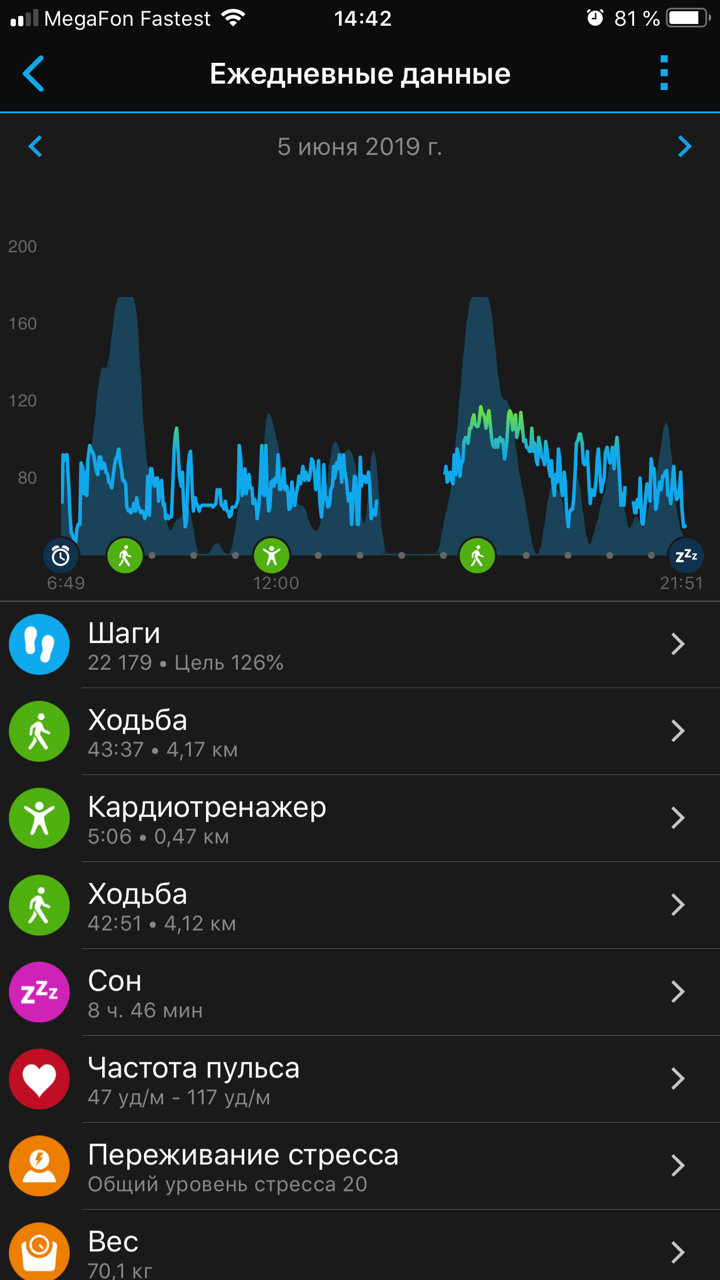The height and width of the screenshot is (1280, 720).
Task: Open Переживание стресса stress details
Action: click(360, 1167)
